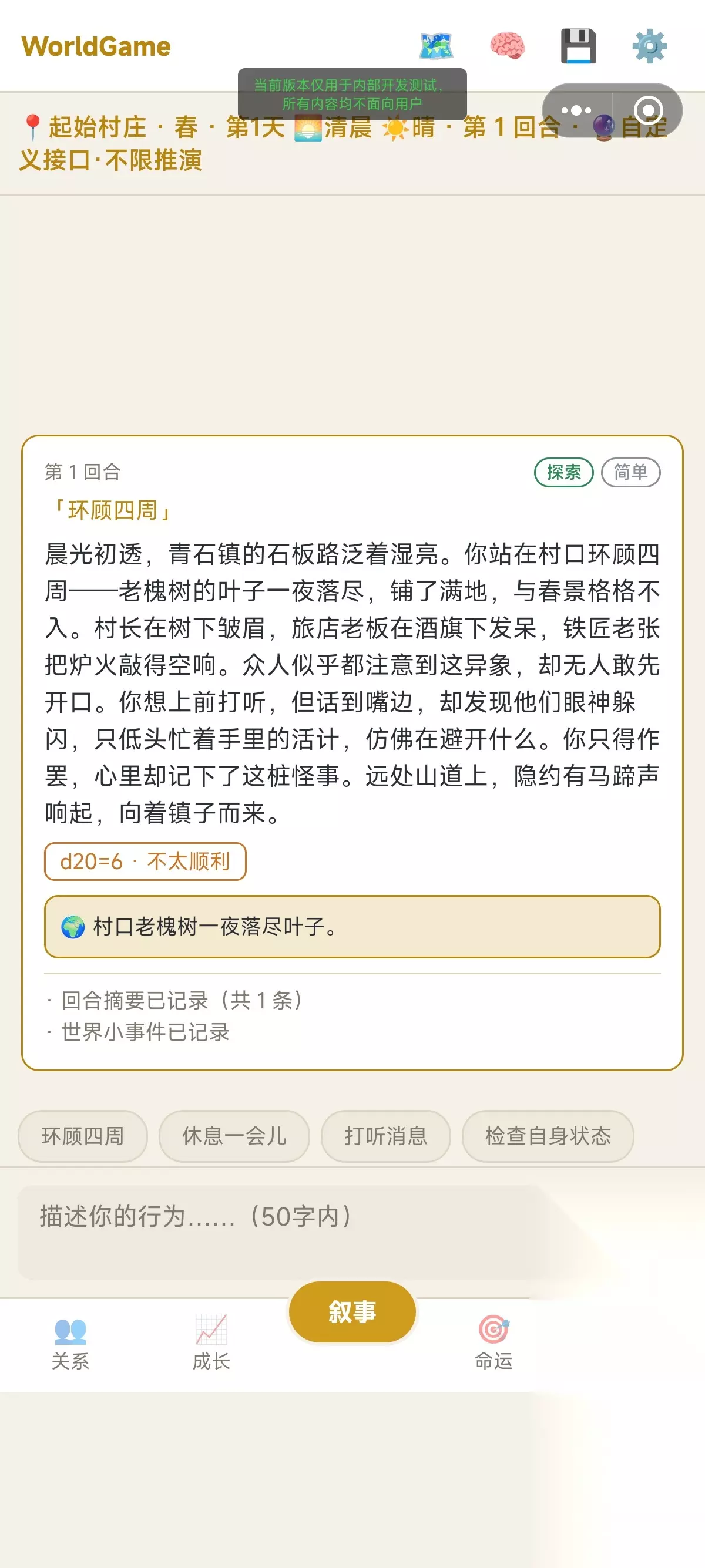Focus the 描述你的行为 input field
This screenshot has height=1568, width=705.
point(286,1233)
